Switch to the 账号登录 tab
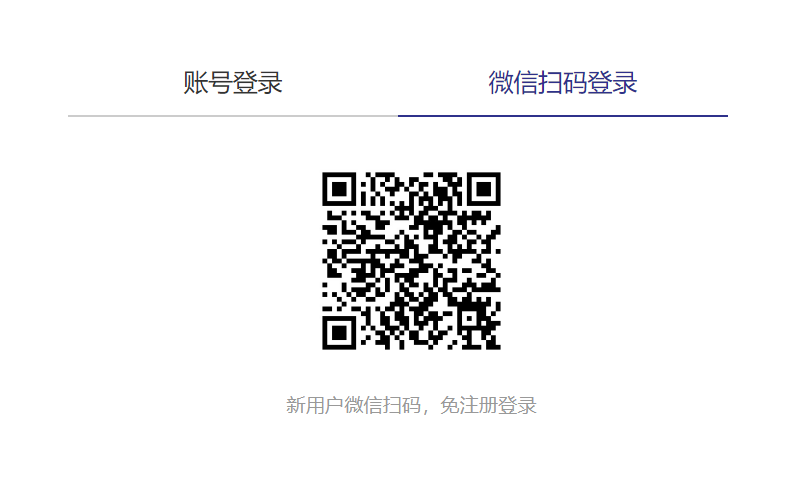 click(x=233, y=83)
